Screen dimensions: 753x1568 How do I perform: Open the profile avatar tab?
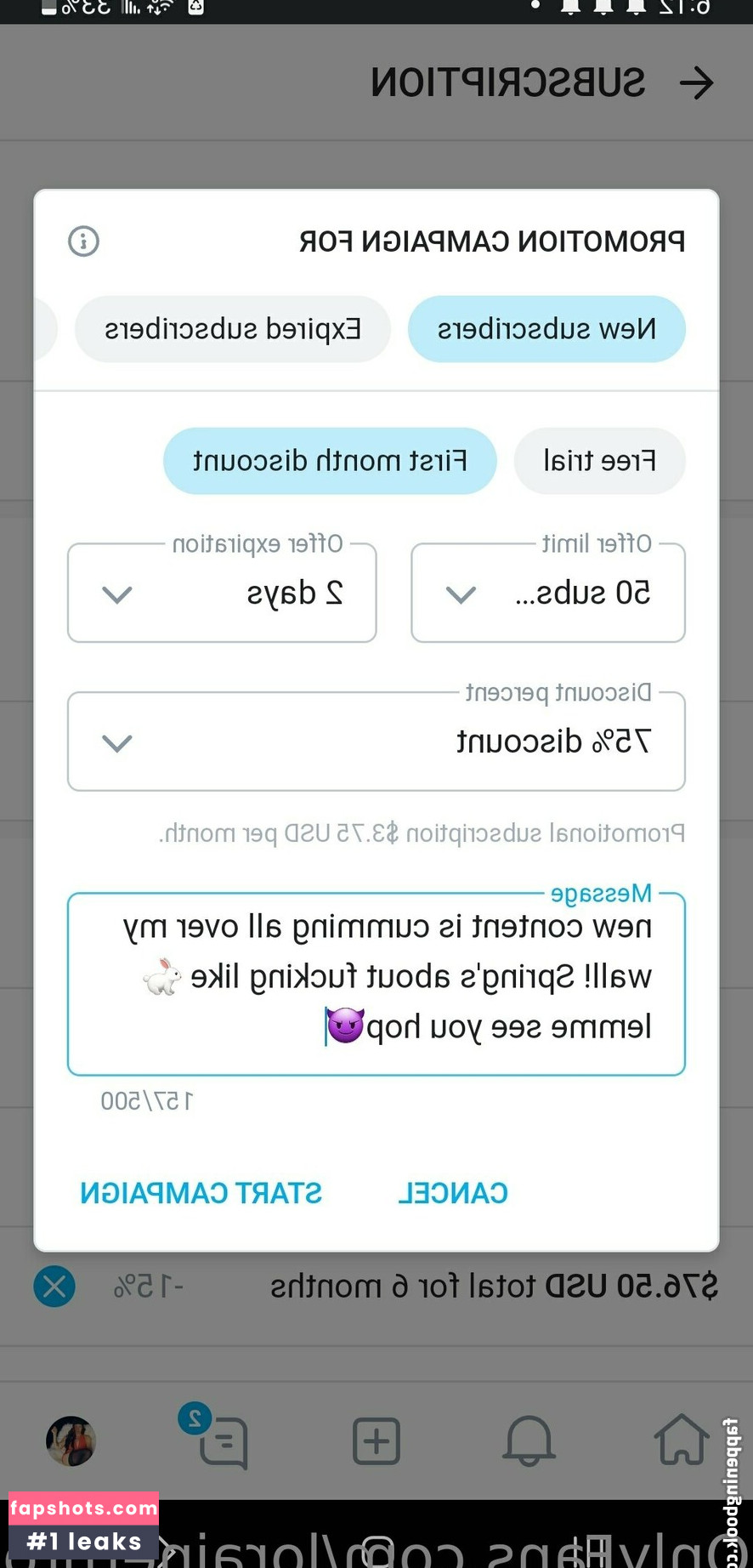tap(71, 1440)
